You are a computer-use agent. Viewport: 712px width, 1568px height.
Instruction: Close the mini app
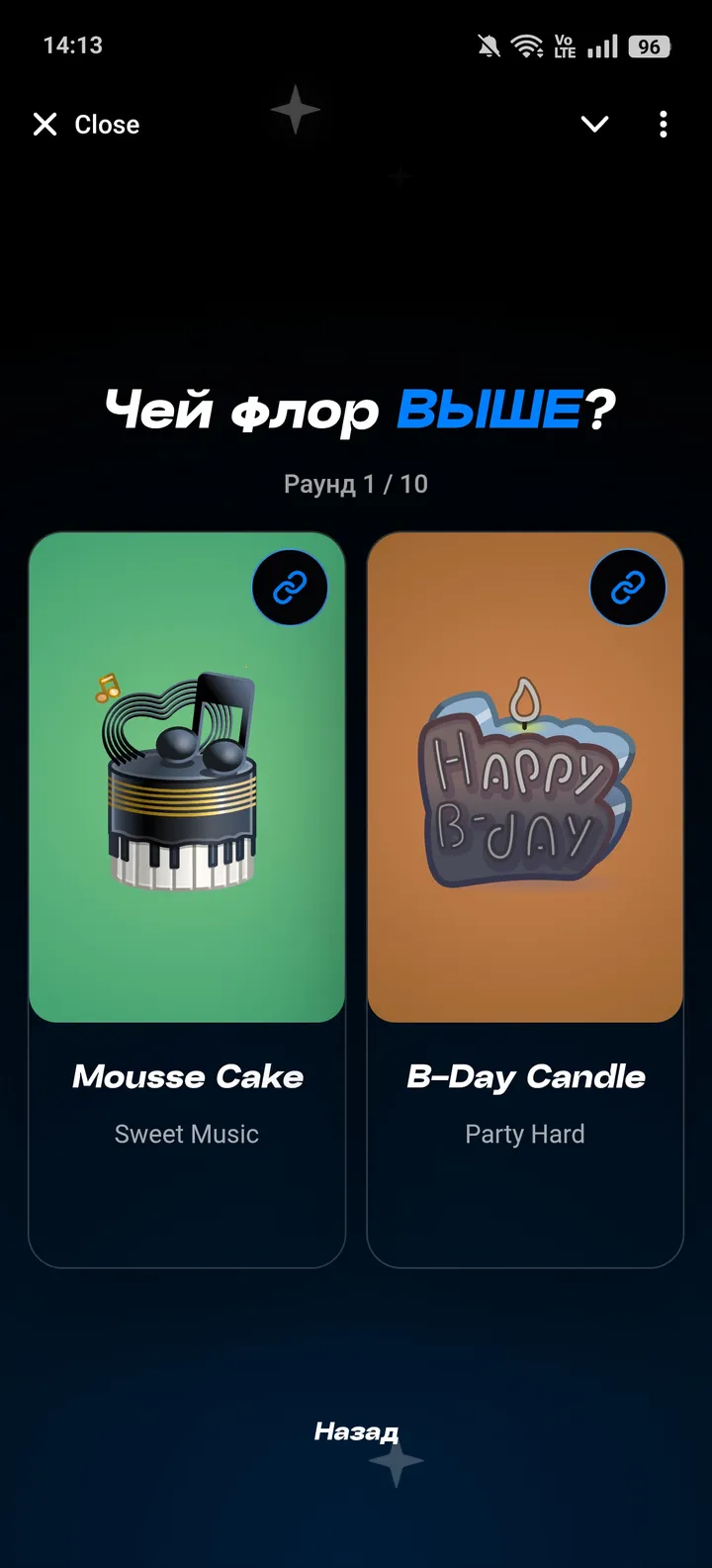[86, 125]
